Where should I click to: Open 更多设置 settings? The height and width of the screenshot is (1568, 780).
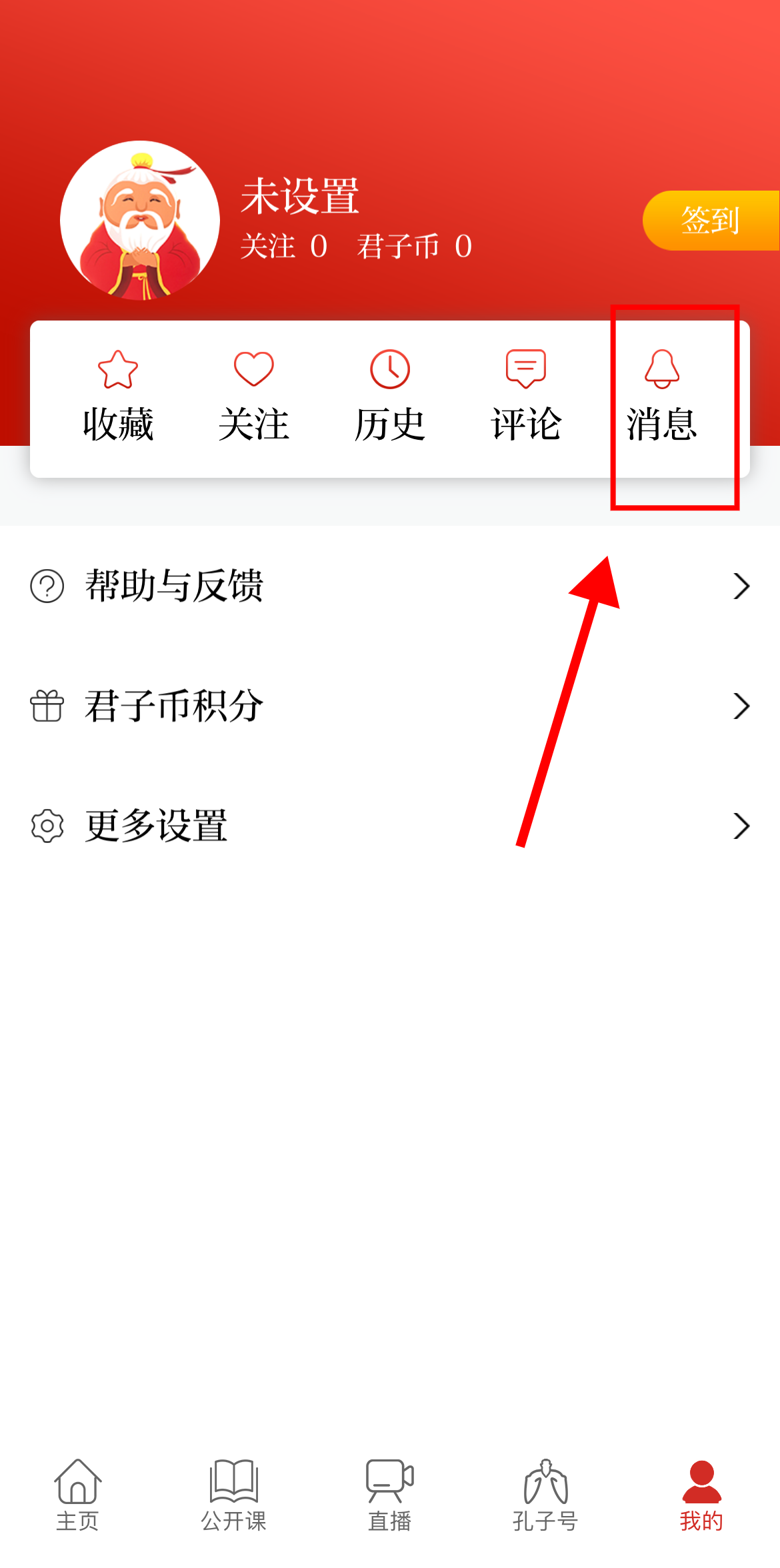click(x=390, y=826)
